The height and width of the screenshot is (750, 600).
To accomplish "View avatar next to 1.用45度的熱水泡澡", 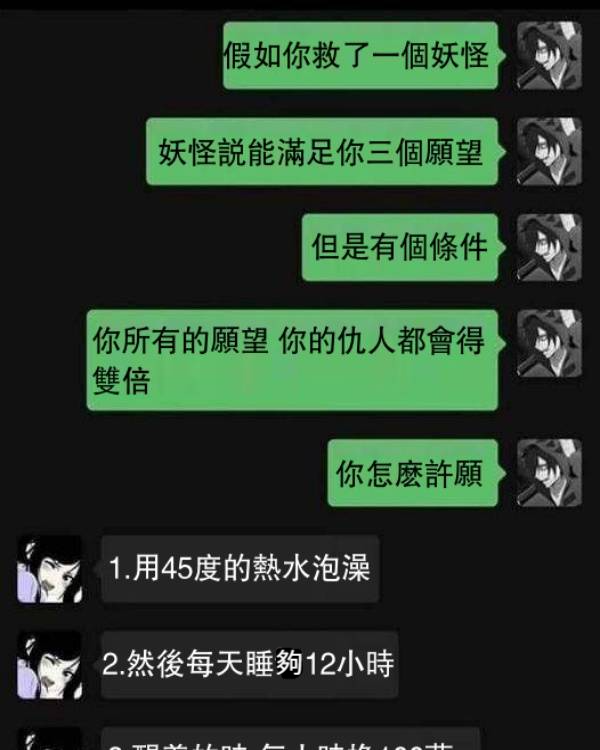I will point(50,568).
